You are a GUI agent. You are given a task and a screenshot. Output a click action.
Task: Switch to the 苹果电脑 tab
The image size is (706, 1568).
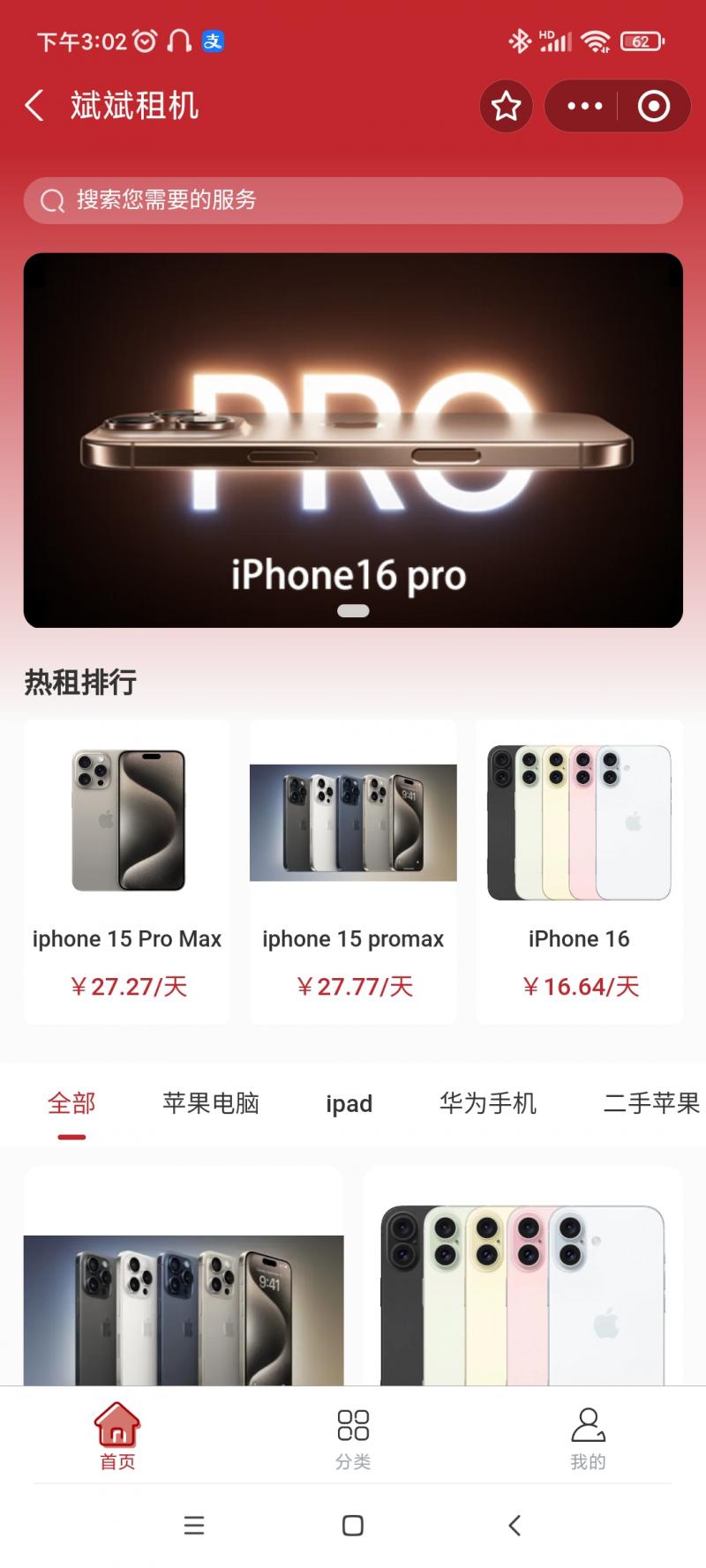211,1103
